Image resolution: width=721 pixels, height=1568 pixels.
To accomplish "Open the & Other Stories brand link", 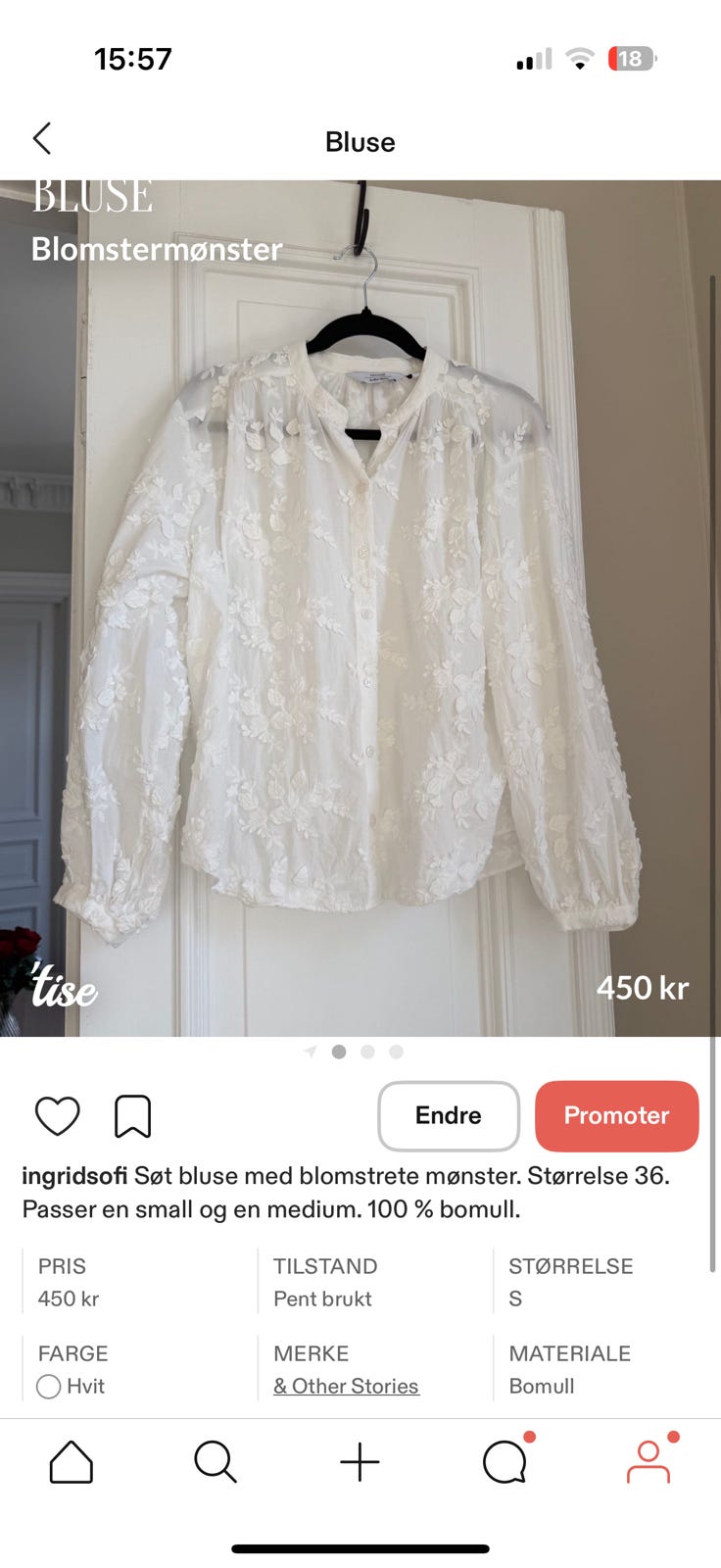I will pyautogui.click(x=345, y=1386).
